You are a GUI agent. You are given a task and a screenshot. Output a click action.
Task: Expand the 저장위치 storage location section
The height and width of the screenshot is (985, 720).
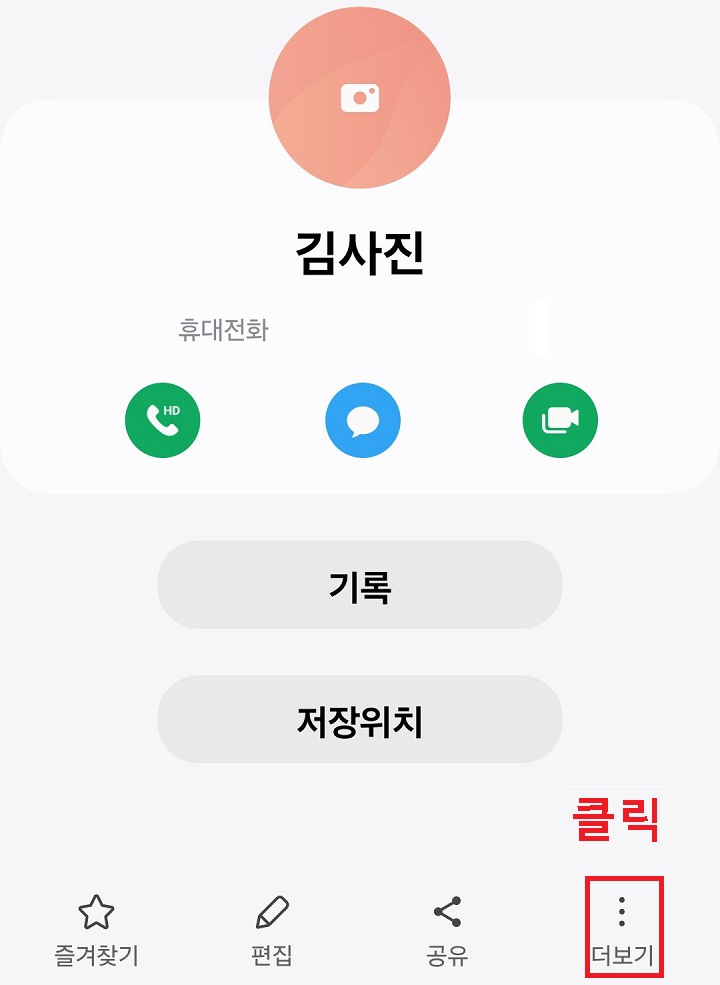click(x=359, y=719)
